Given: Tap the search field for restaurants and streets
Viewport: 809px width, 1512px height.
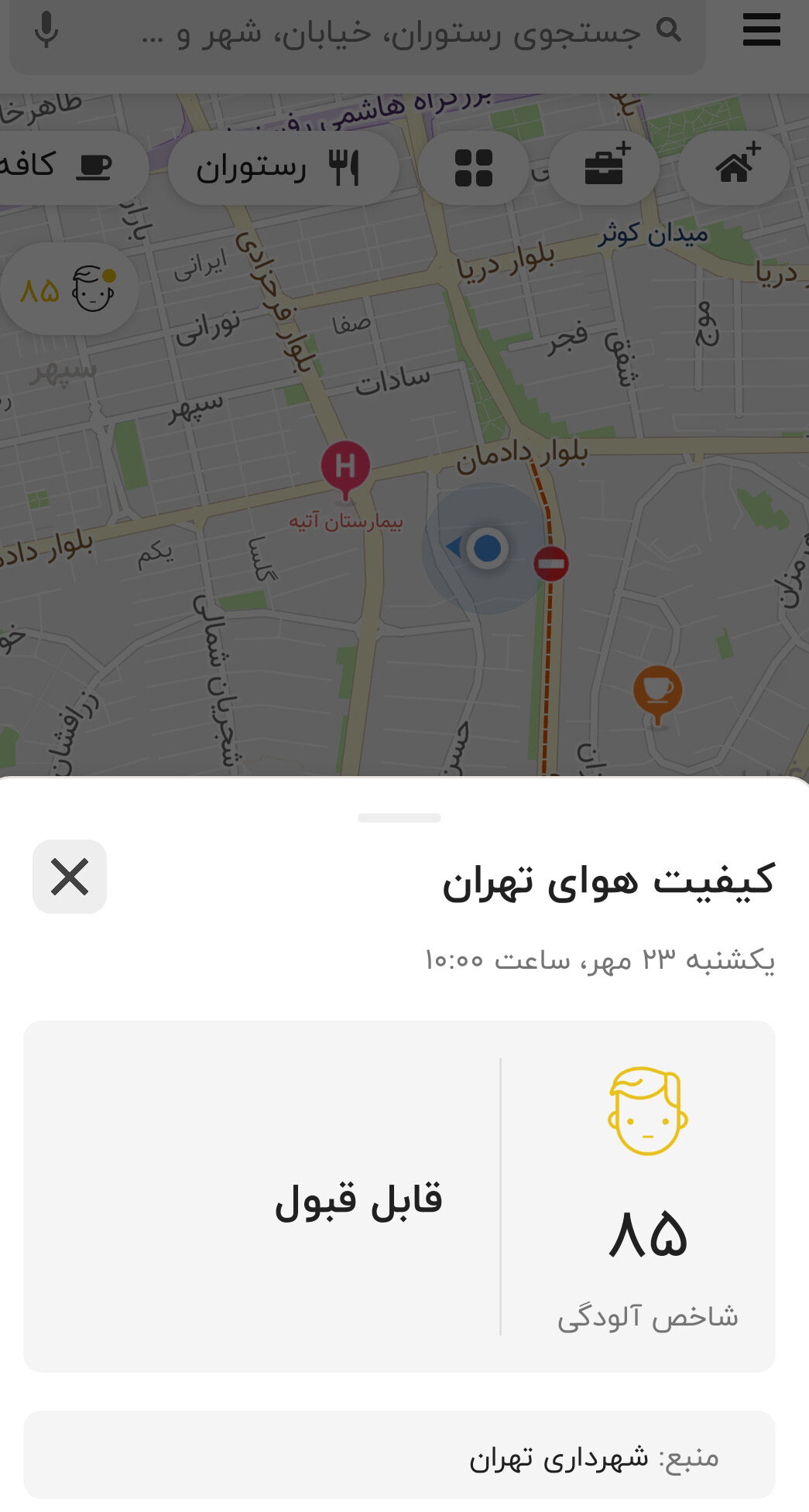Looking at the screenshot, I should (x=387, y=32).
